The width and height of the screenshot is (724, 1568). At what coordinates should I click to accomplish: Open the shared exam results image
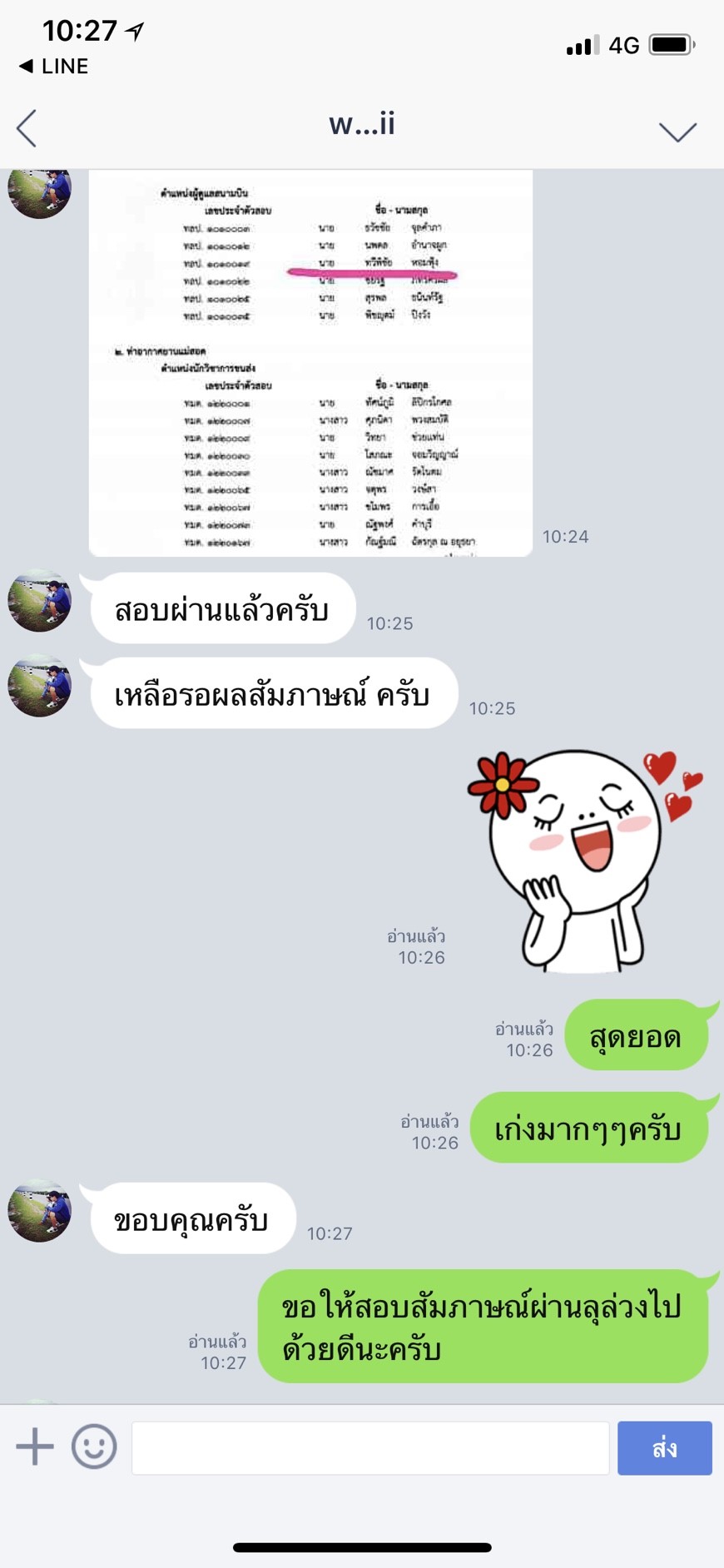tap(310, 363)
